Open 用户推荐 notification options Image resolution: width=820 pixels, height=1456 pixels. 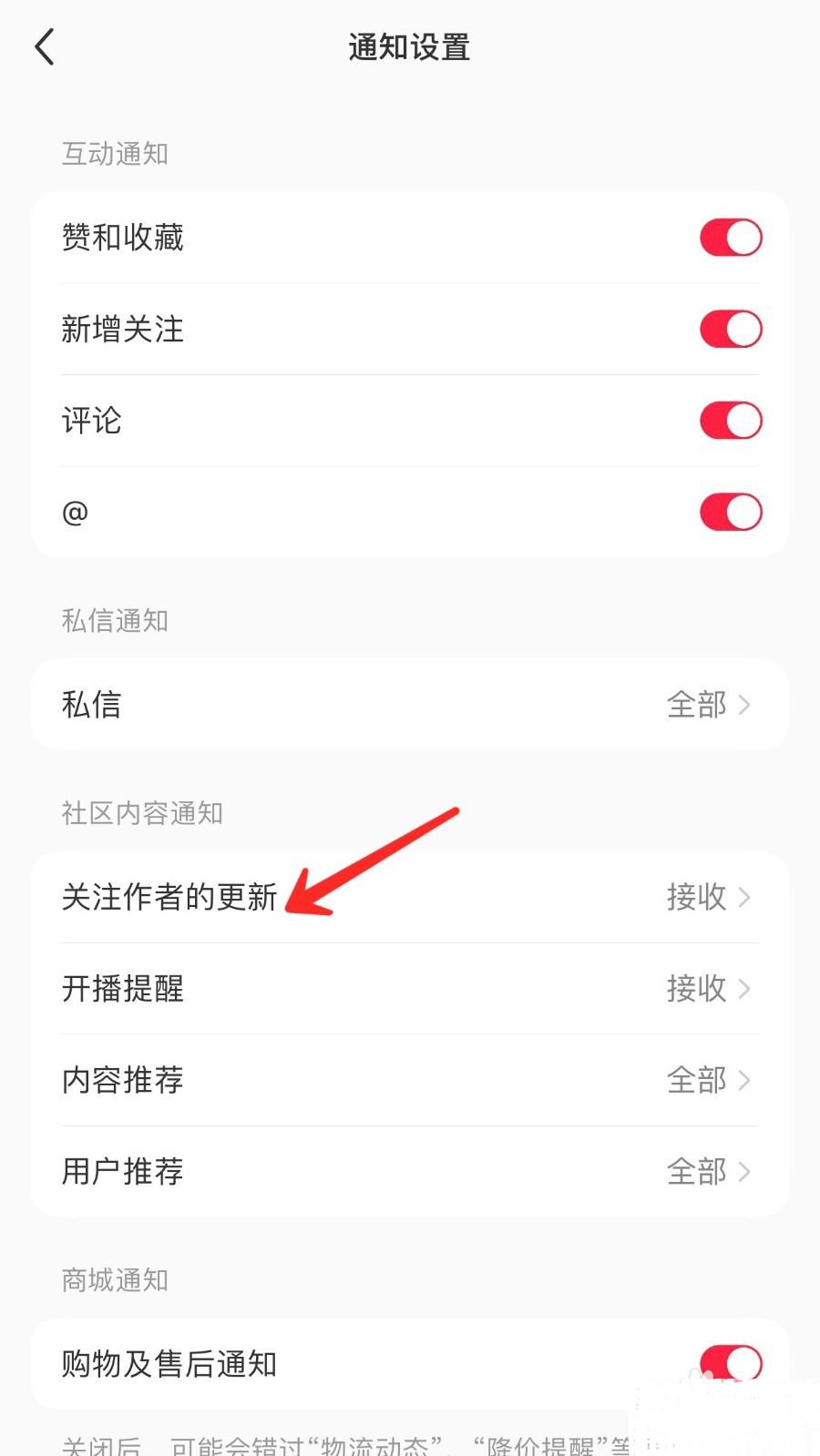[x=410, y=1171]
